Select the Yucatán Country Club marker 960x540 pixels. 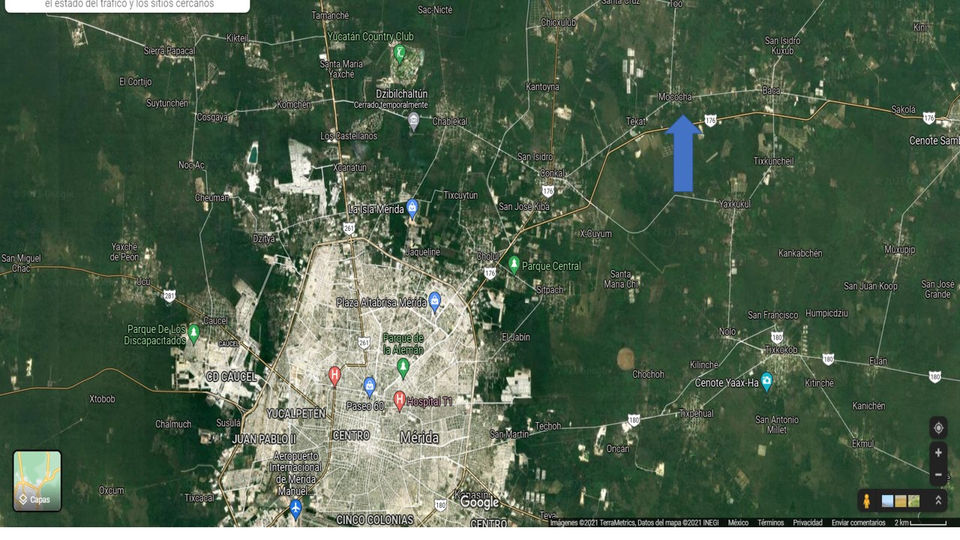pyautogui.click(x=400, y=53)
